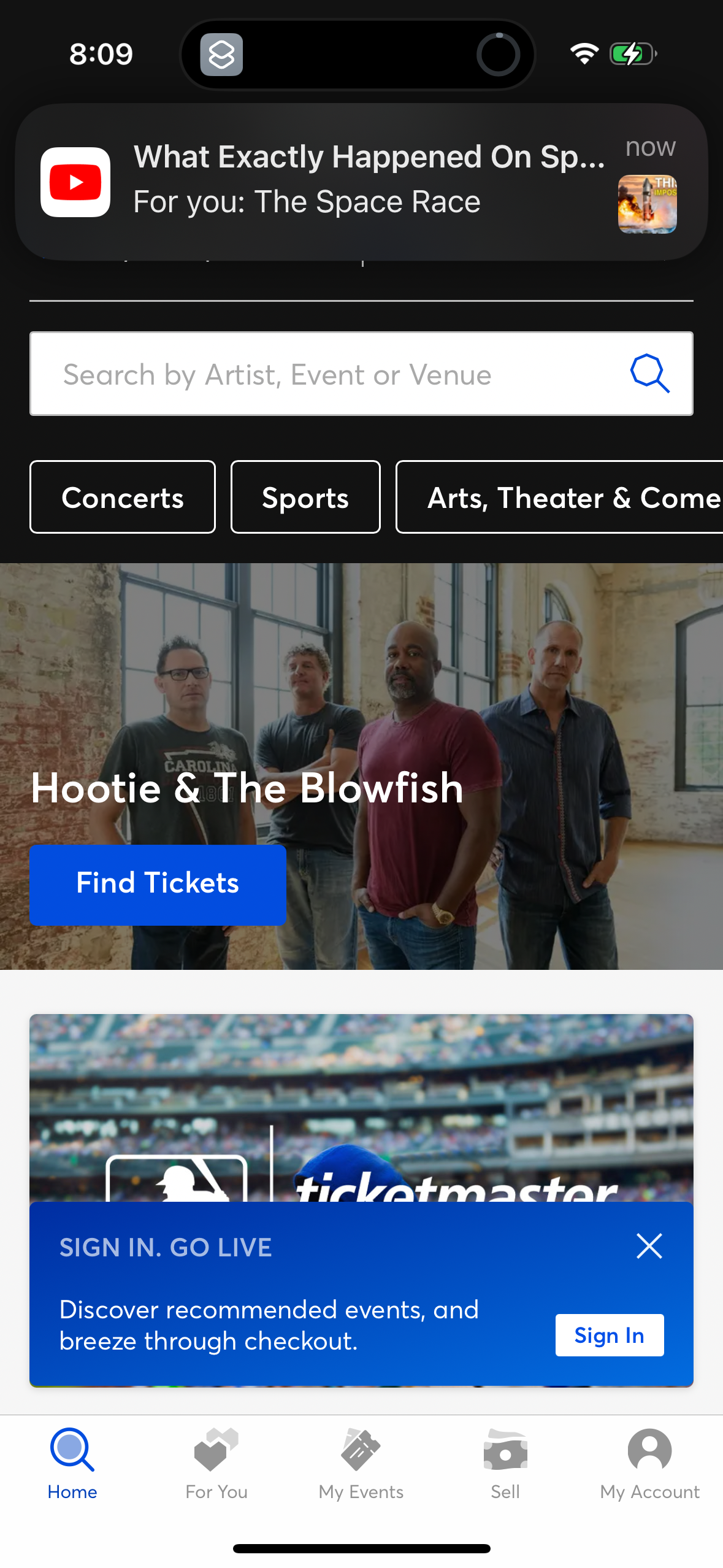Tap the battery charging indicator

click(629, 54)
